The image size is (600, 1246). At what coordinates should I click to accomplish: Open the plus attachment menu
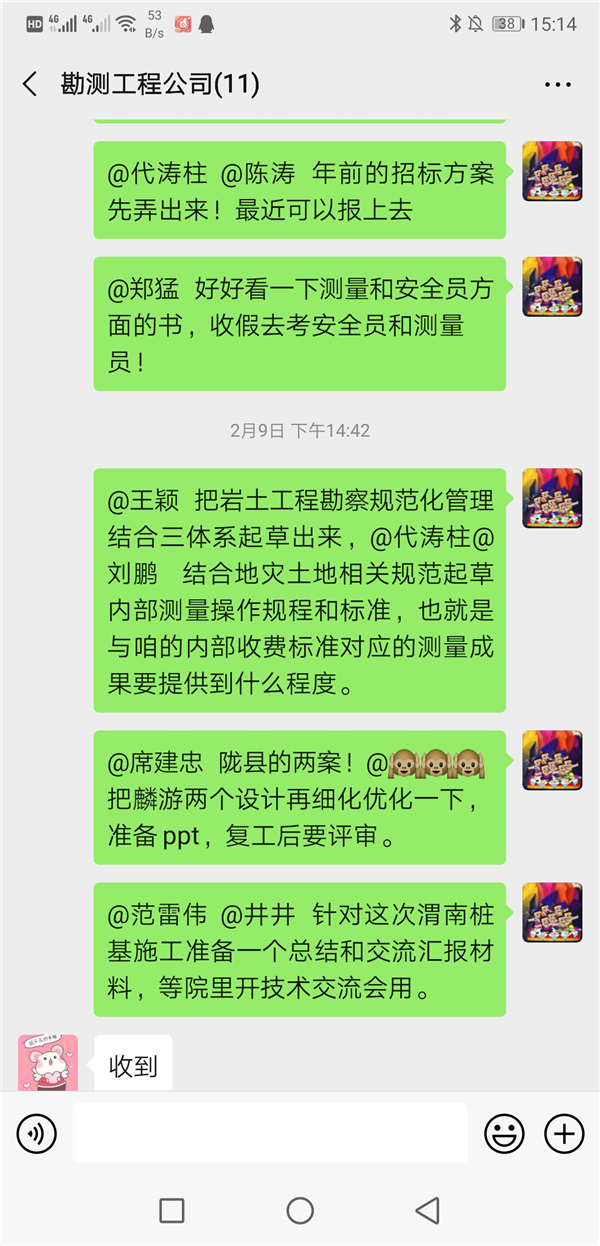click(564, 1133)
